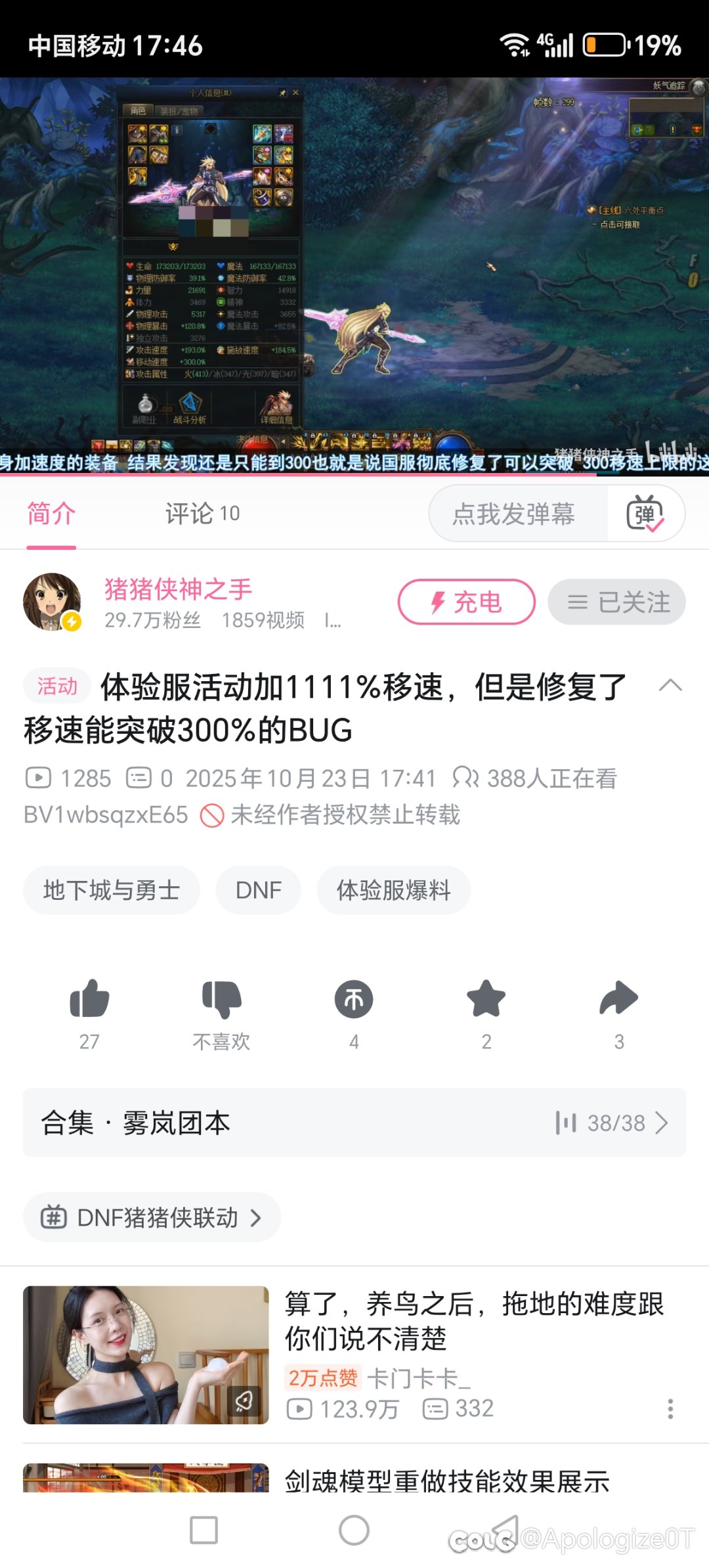Go to the system home screen

[x=354, y=1530]
